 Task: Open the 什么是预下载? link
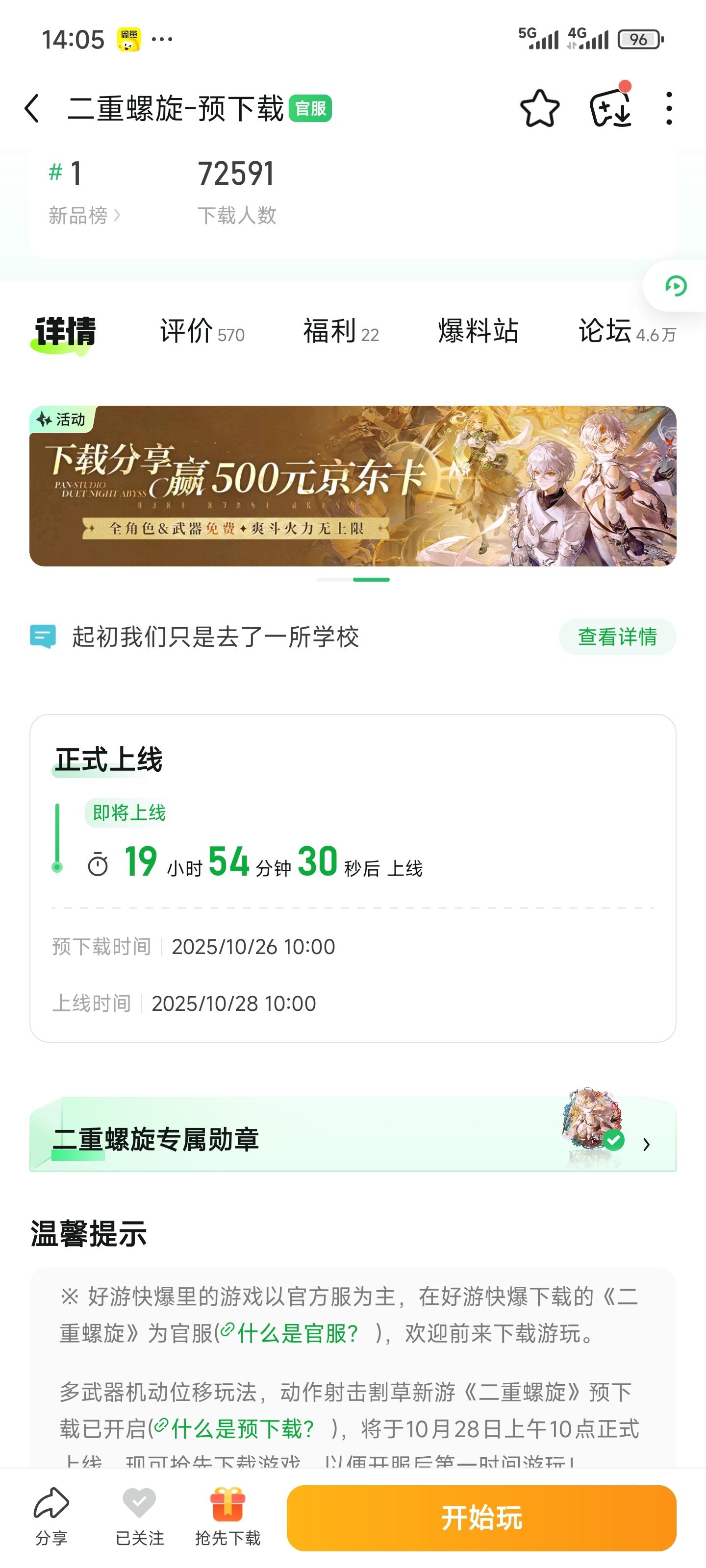(x=241, y=1429)
